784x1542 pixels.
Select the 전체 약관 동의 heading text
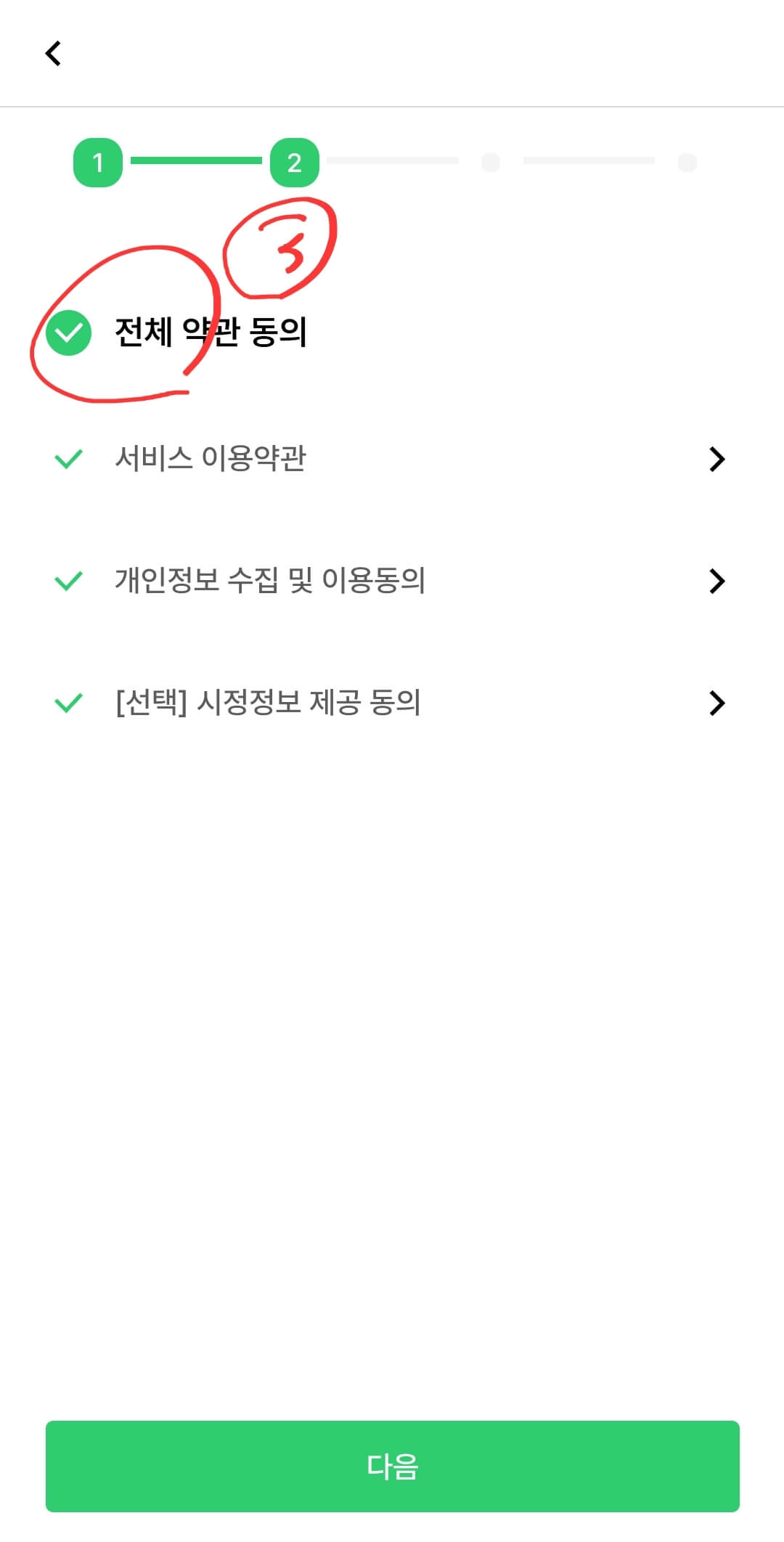click(x=211, y=334)
